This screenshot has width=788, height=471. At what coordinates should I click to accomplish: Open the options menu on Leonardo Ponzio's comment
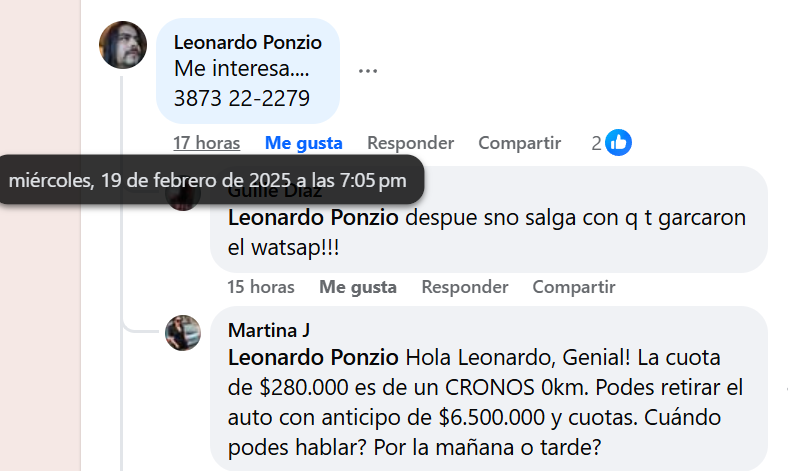(x=368, y=71)
